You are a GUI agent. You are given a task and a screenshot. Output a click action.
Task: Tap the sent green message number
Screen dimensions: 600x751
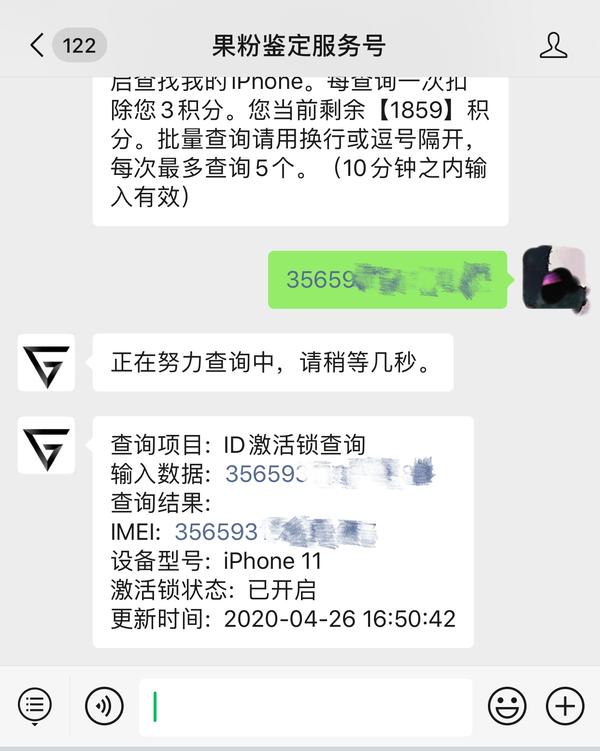tap(388, 278)
